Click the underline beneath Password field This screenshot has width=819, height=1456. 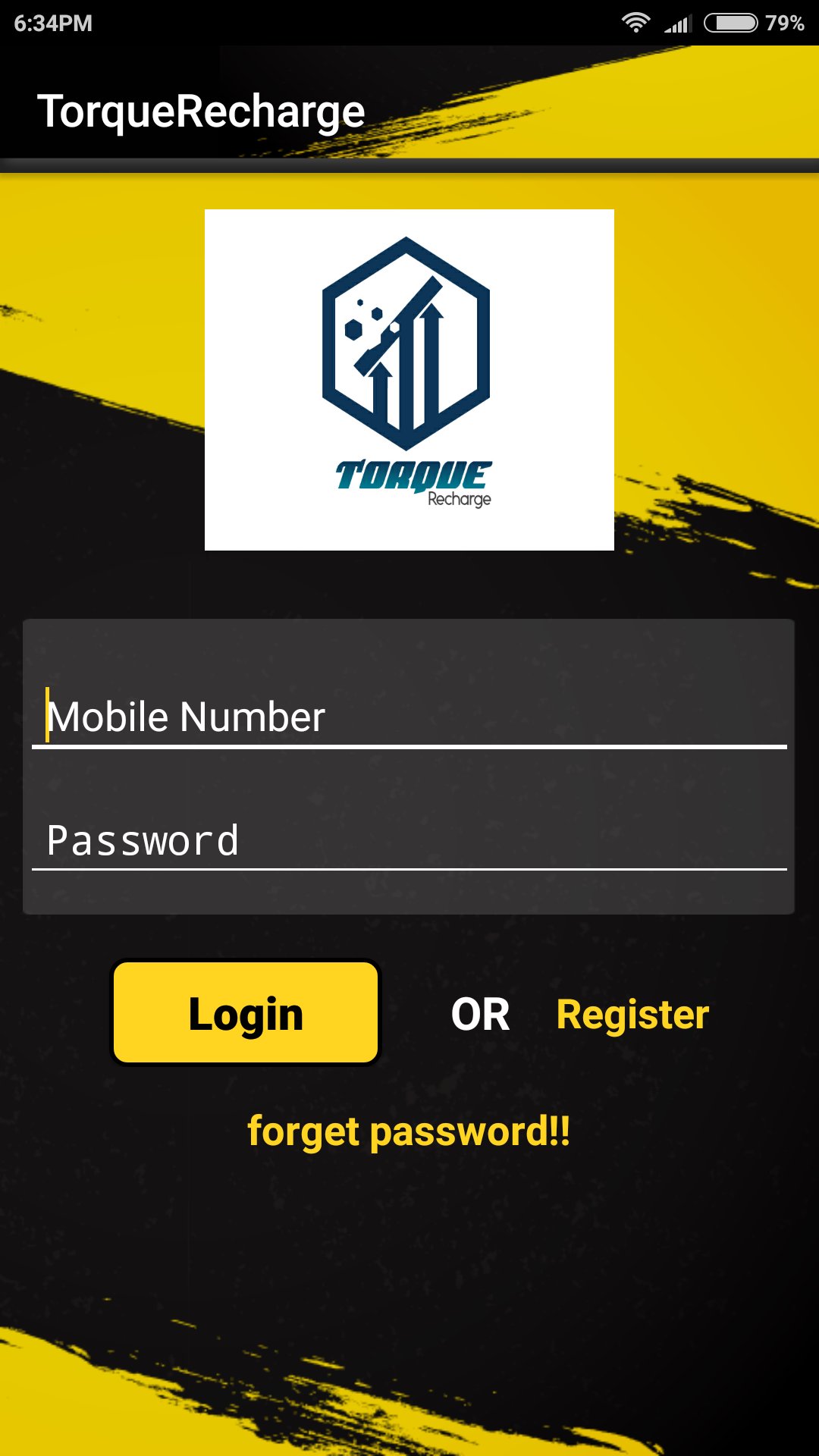click(409, 871)
